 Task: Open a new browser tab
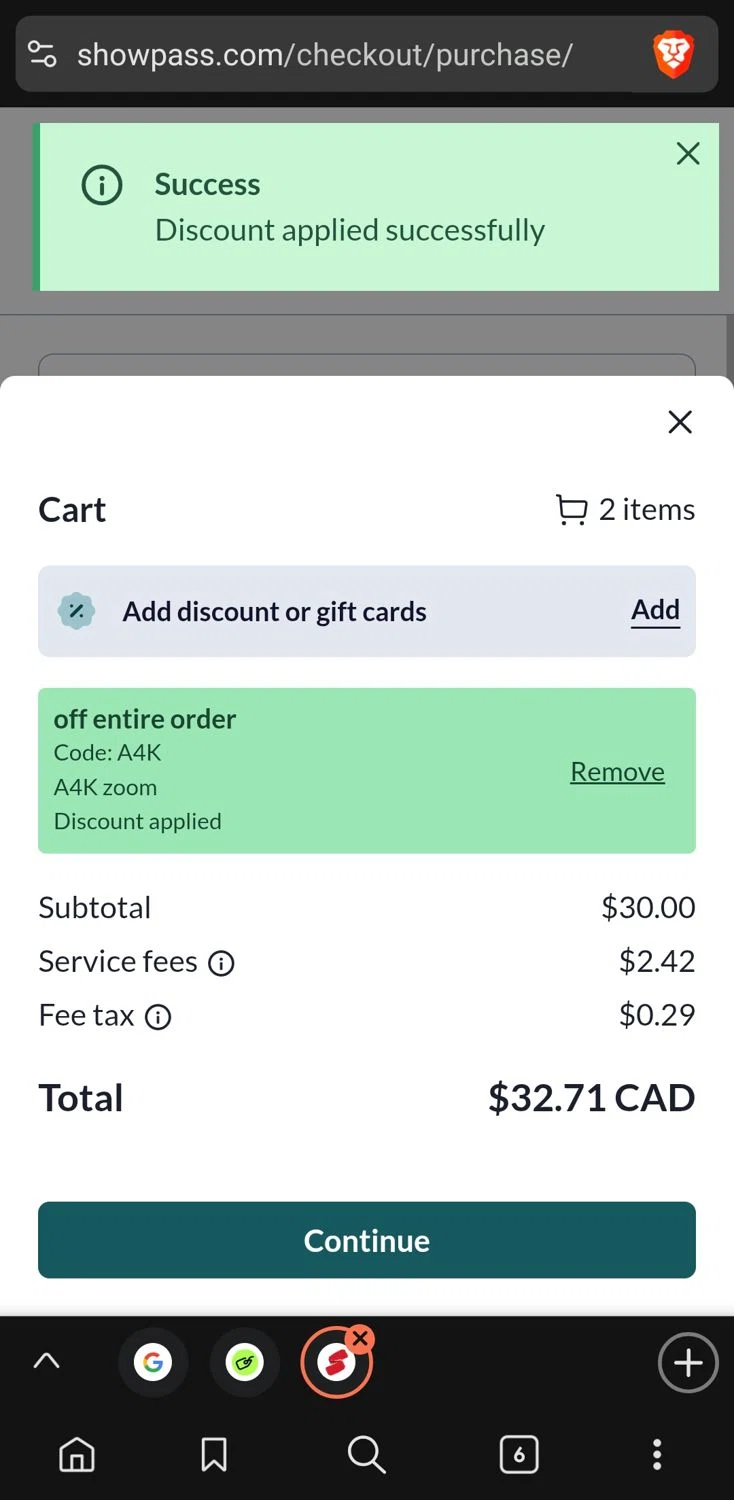pos(688,1362)
